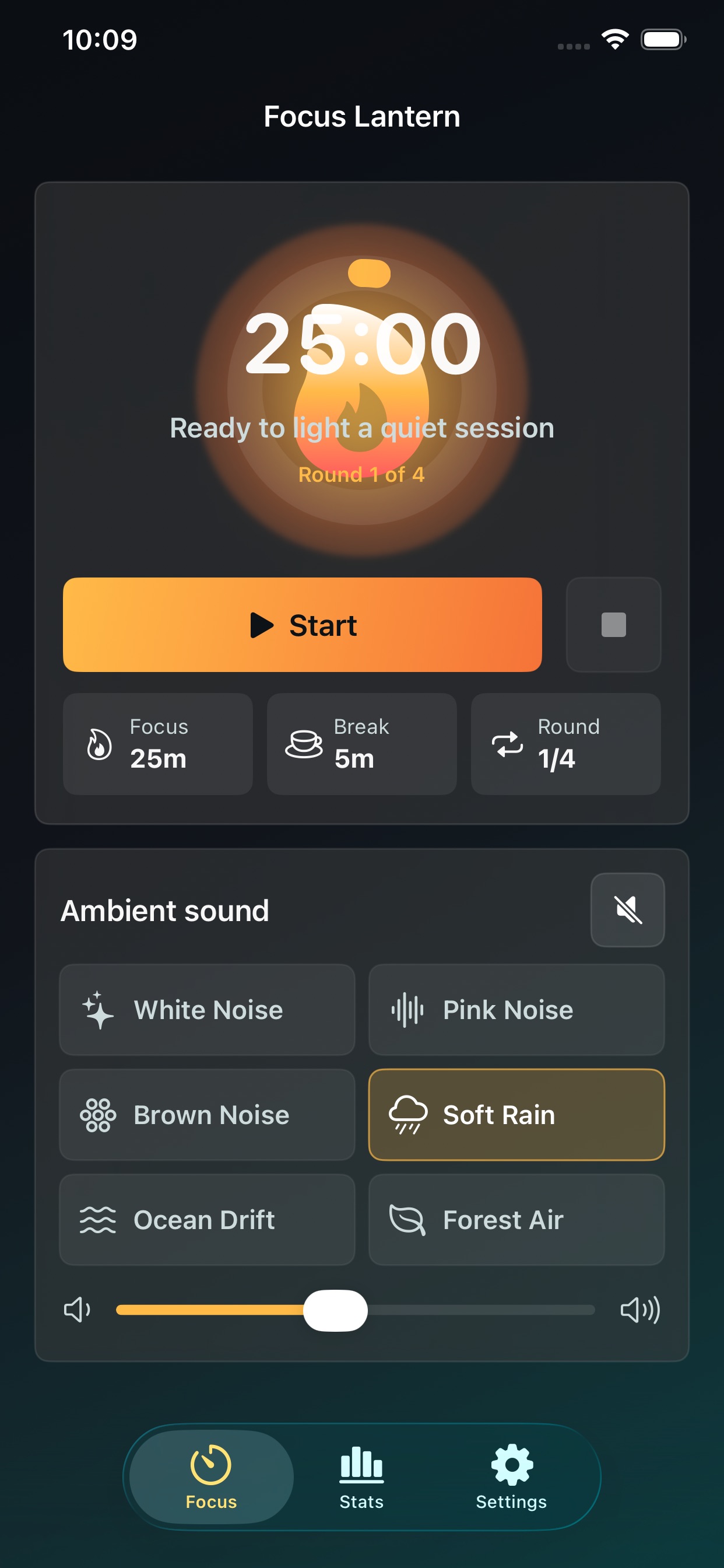Choose Pink Noise sound
Screen dimensions: 724x1568
516,1009
